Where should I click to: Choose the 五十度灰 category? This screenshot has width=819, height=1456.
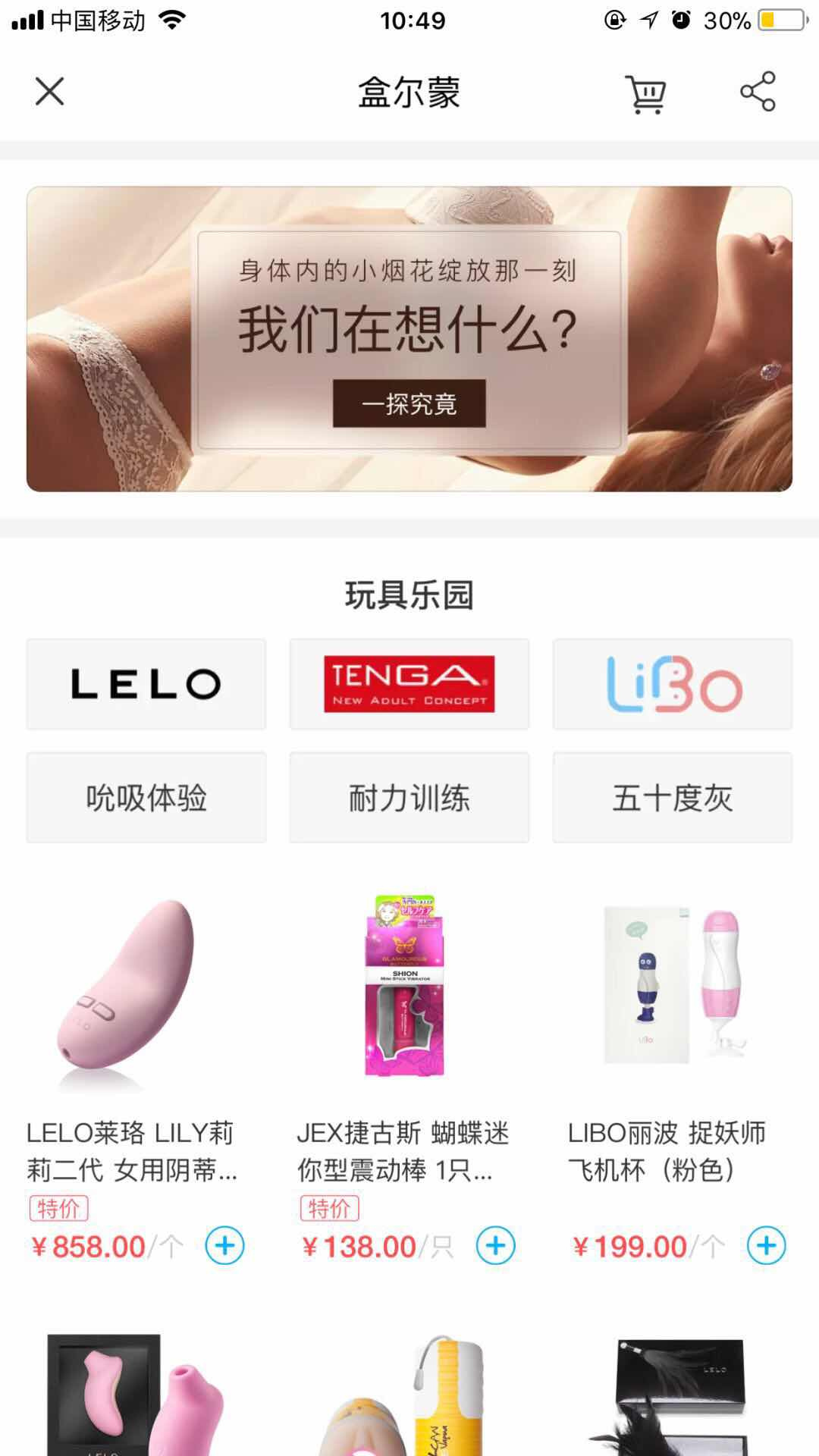click(x=673, y=798)
